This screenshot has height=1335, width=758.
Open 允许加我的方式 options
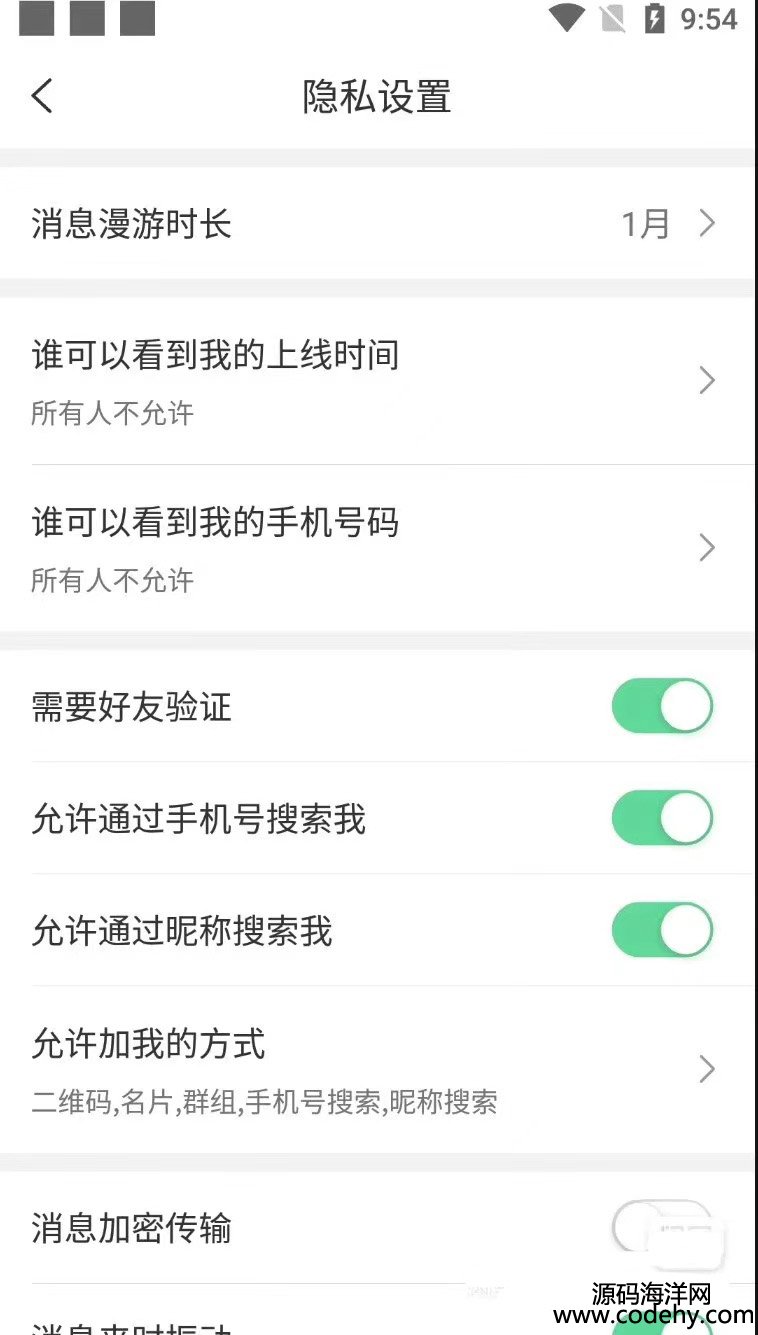point(377,1069)
